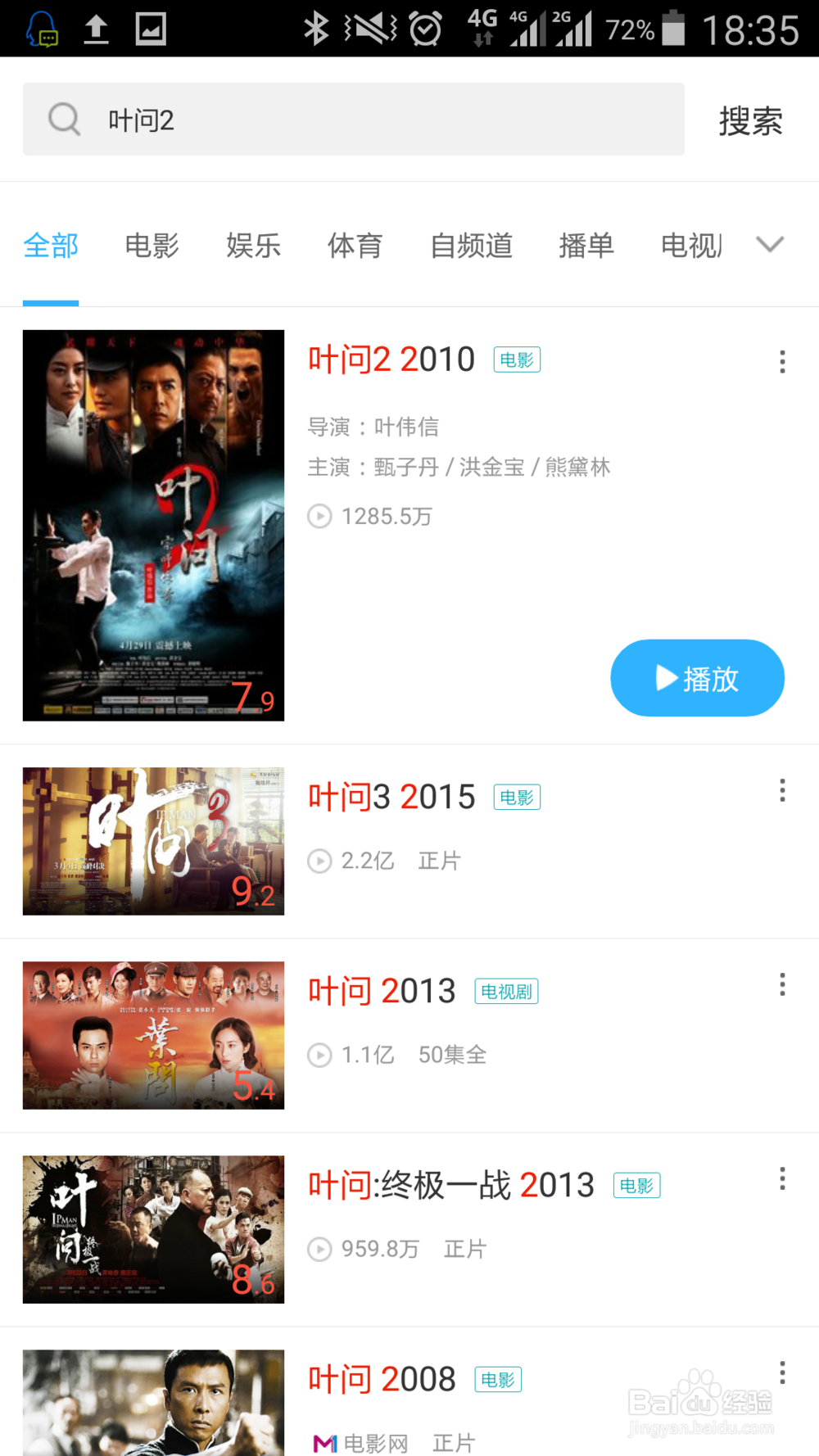
Task: Open the 叶问:终极一战 2013 result
Action: coord(450,1185)
